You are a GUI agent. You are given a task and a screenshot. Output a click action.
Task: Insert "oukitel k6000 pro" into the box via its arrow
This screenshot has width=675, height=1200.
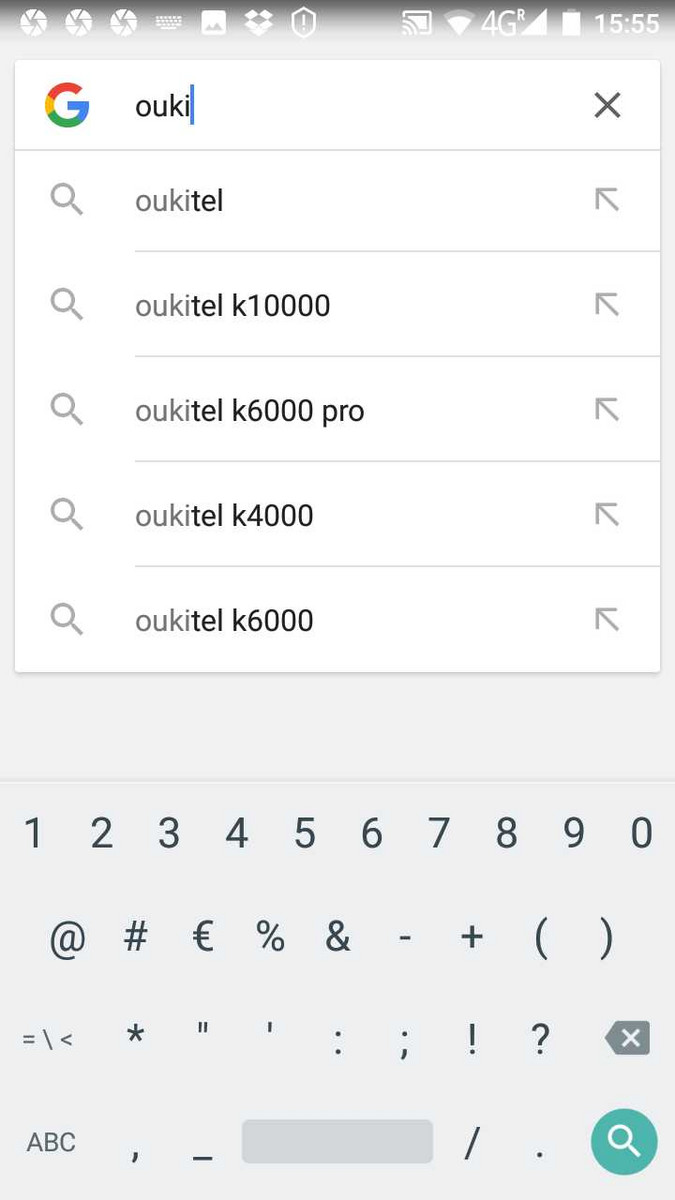(607, 410)
